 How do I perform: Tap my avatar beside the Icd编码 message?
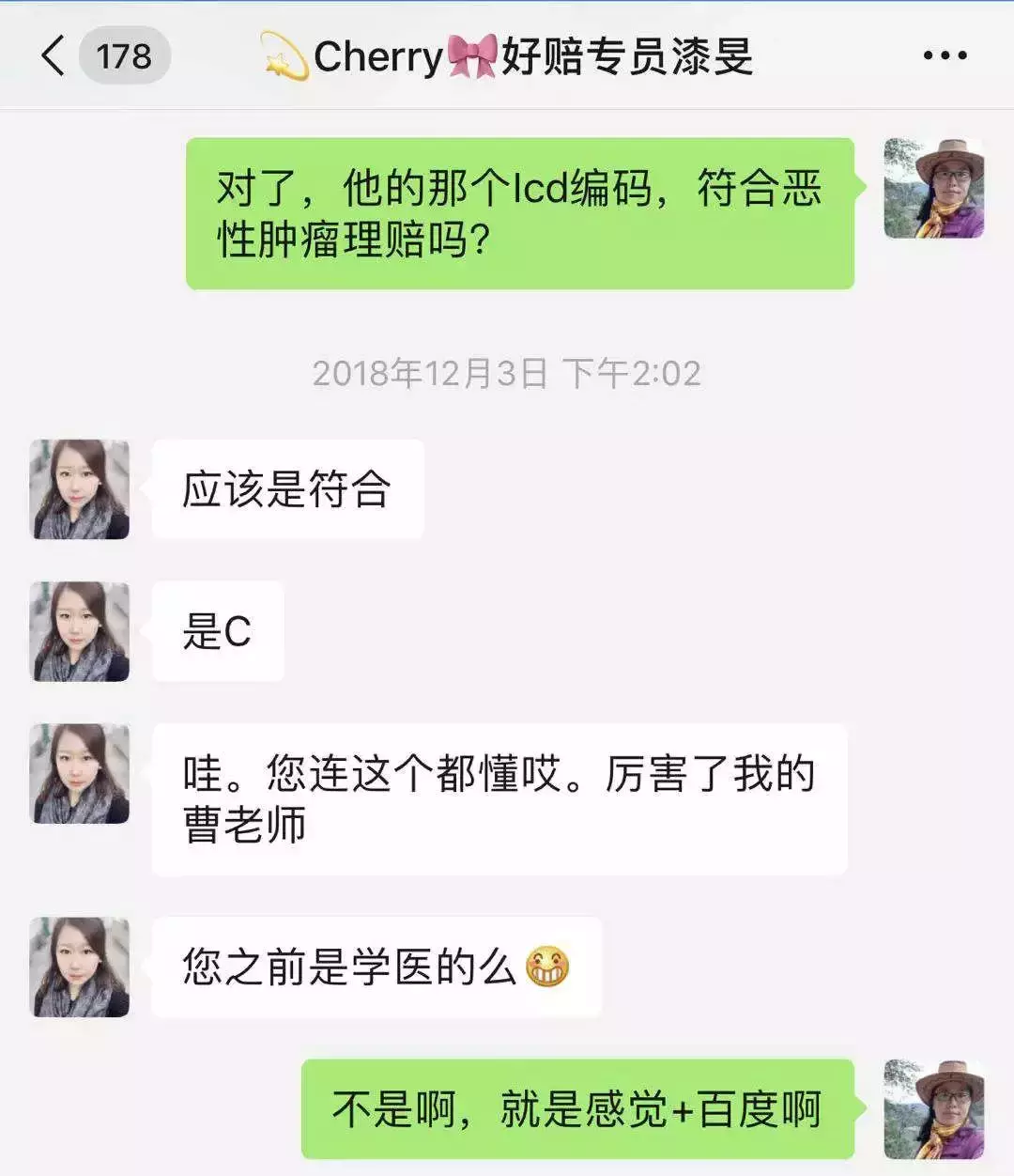pyautogui.click(x=933, y=188)
